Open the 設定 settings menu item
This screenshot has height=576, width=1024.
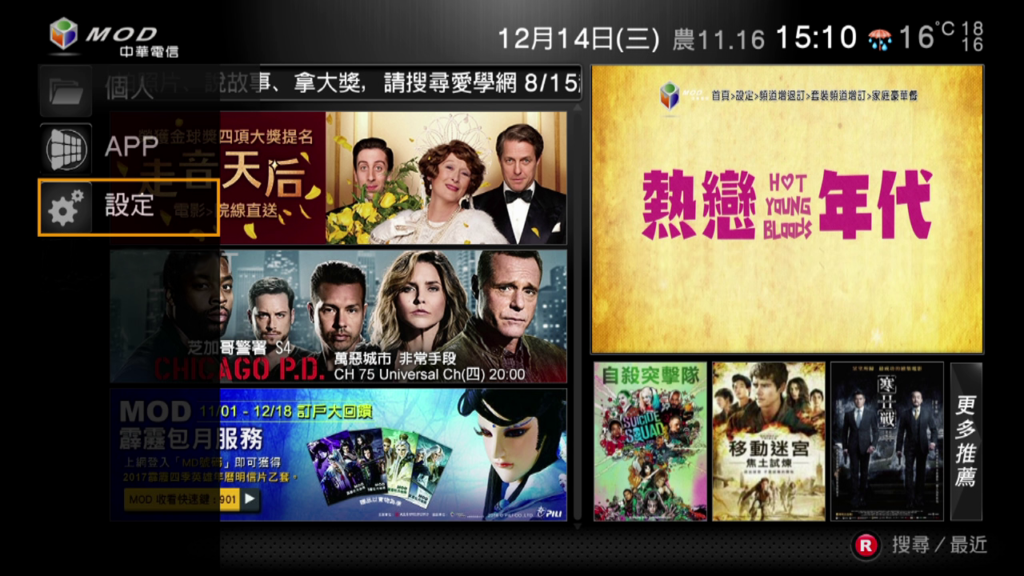[x=128, y=208]
